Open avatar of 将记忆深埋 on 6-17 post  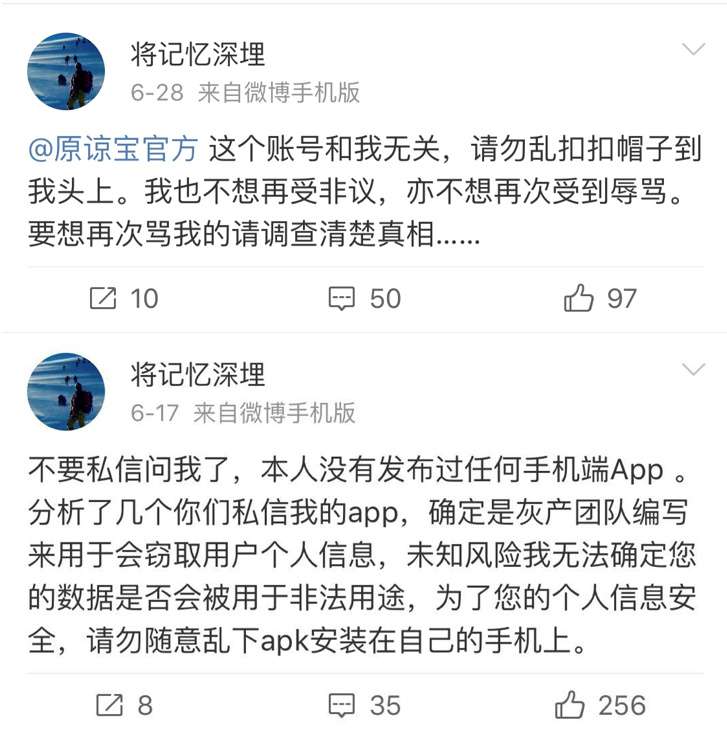point(66,391)
